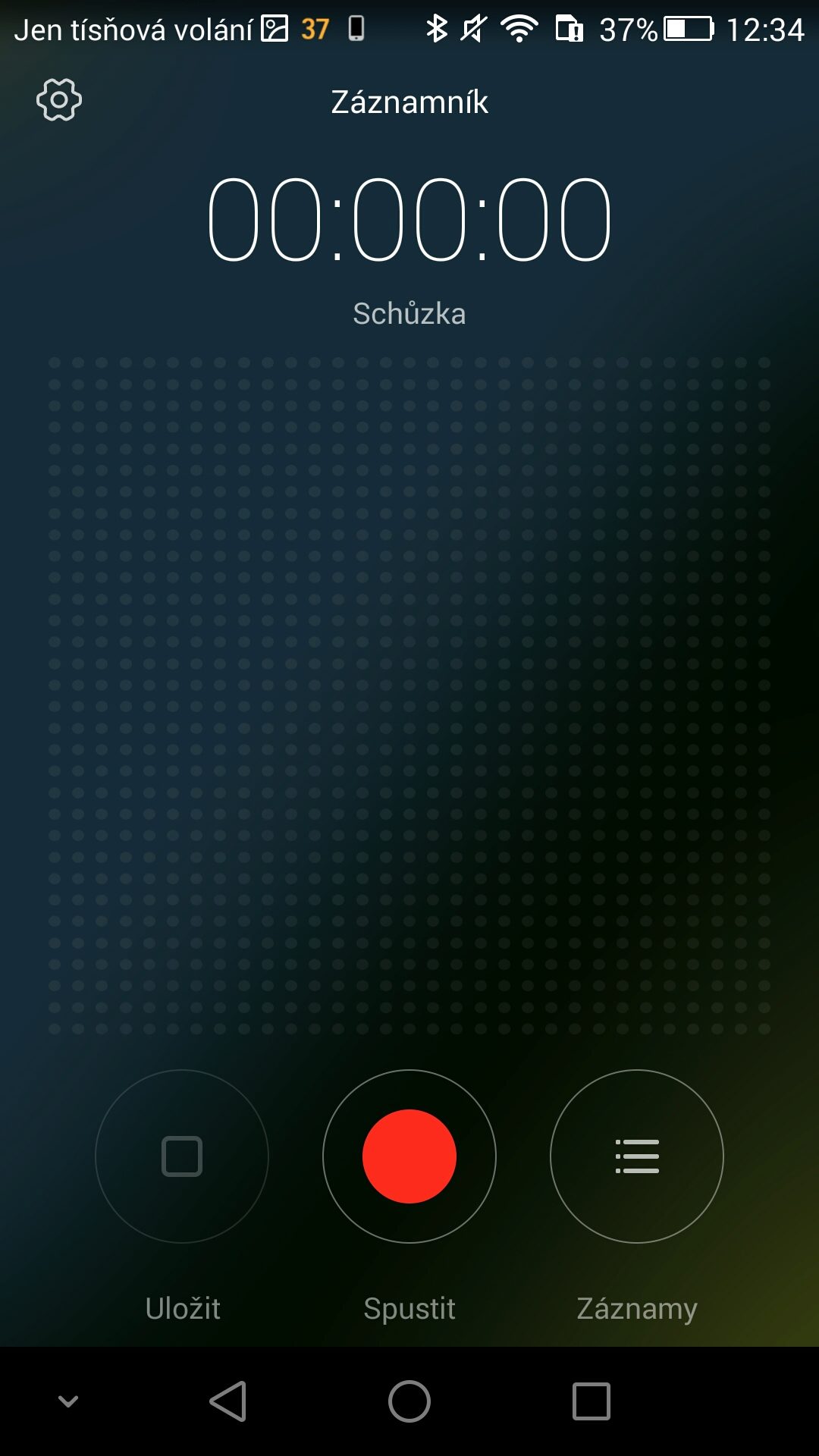Go back using the navigation bar

[227, 1401]
